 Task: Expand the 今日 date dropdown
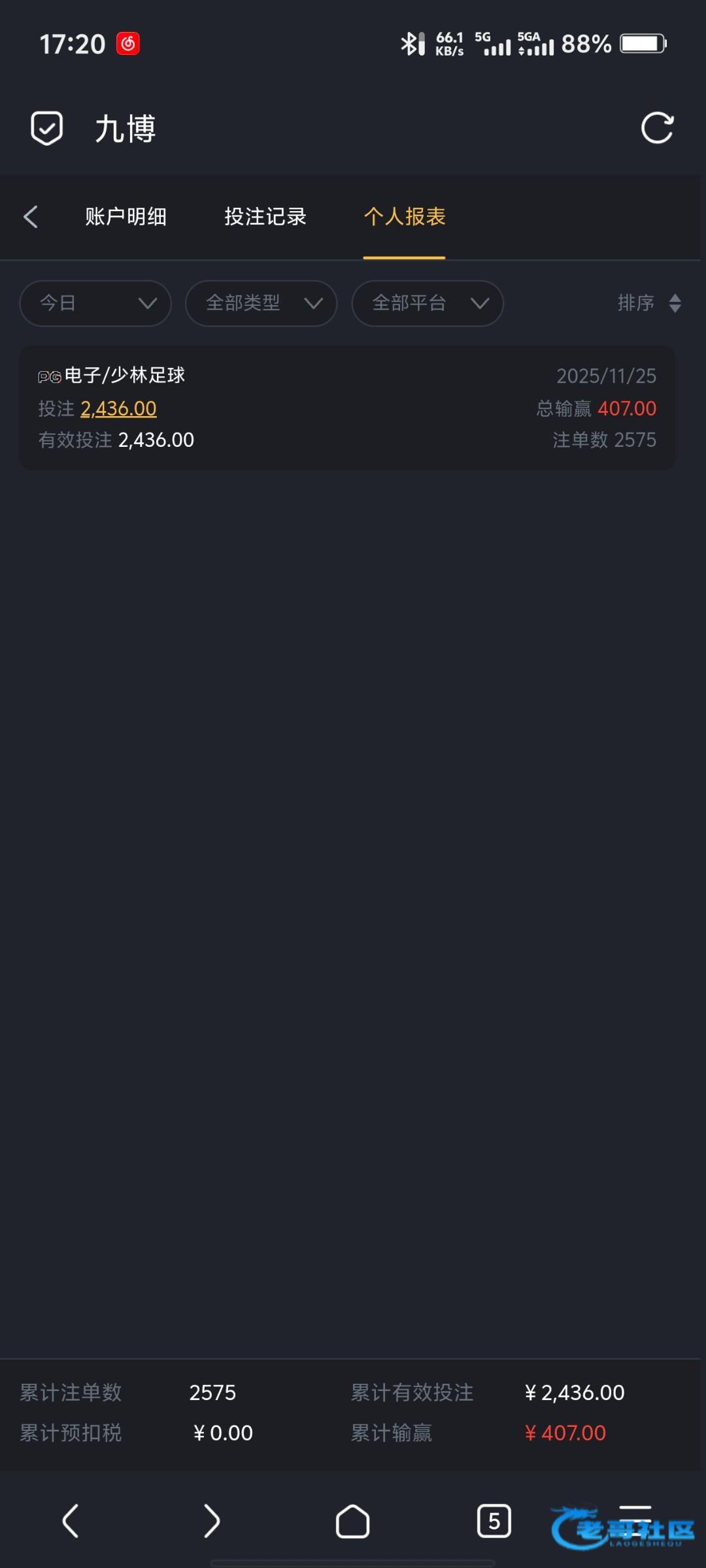[x=95, y=303]
